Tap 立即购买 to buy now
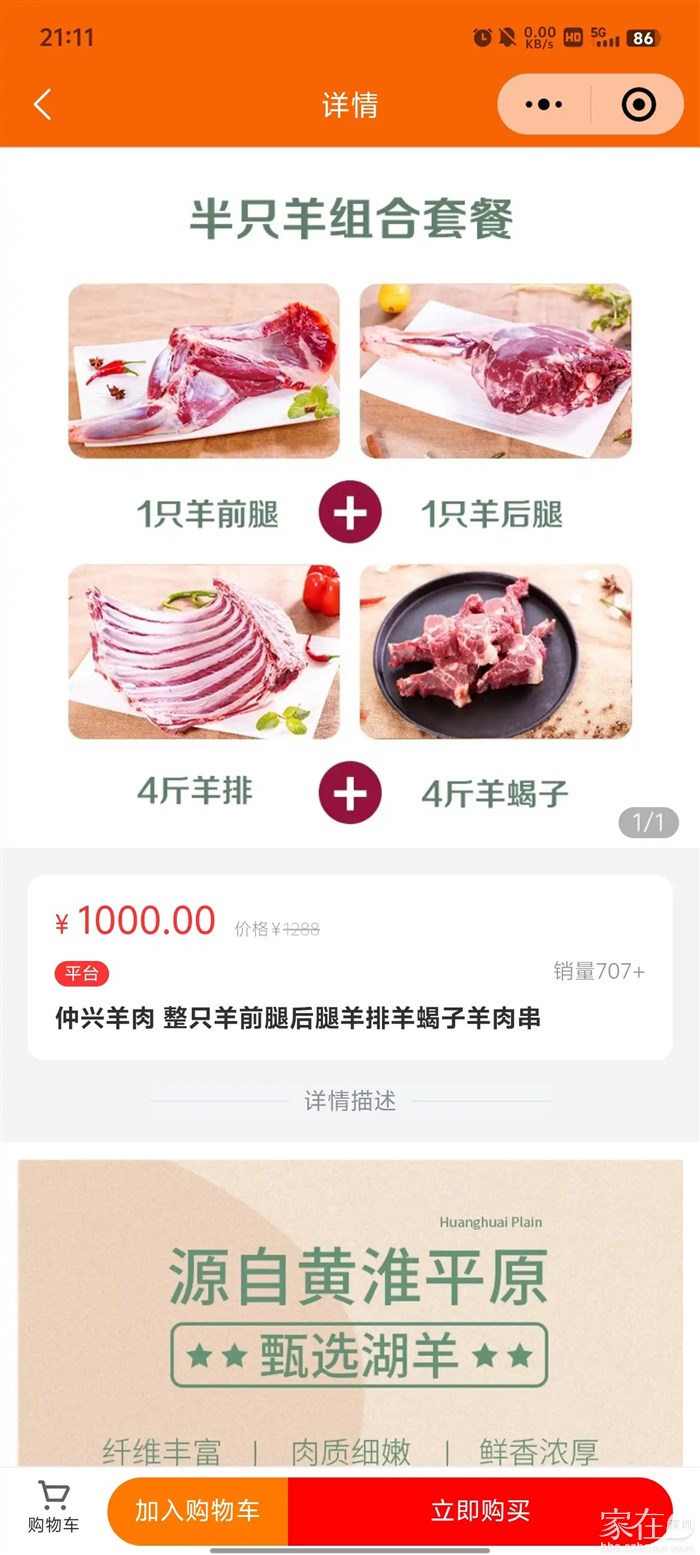700x1555 pixels. tap(480, 1510)
